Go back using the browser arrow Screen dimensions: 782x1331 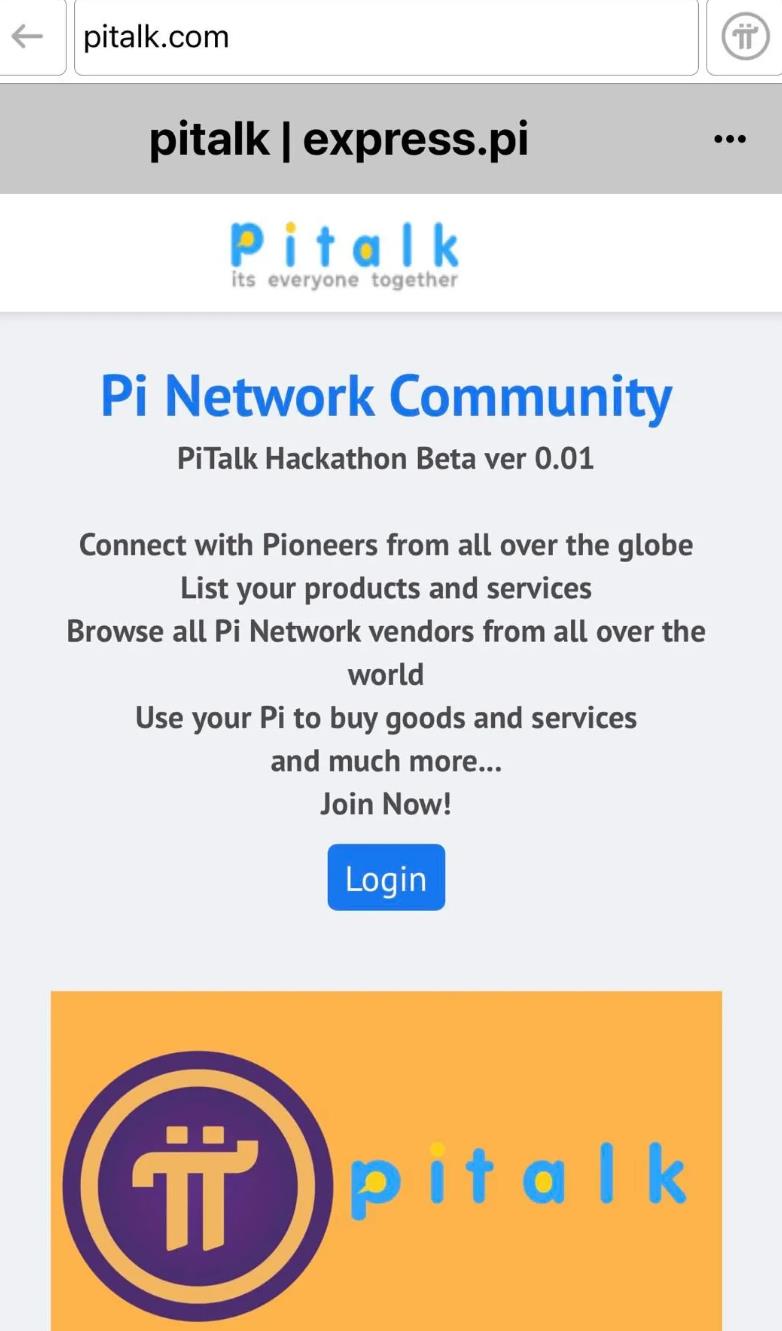(x=28, y=37)
